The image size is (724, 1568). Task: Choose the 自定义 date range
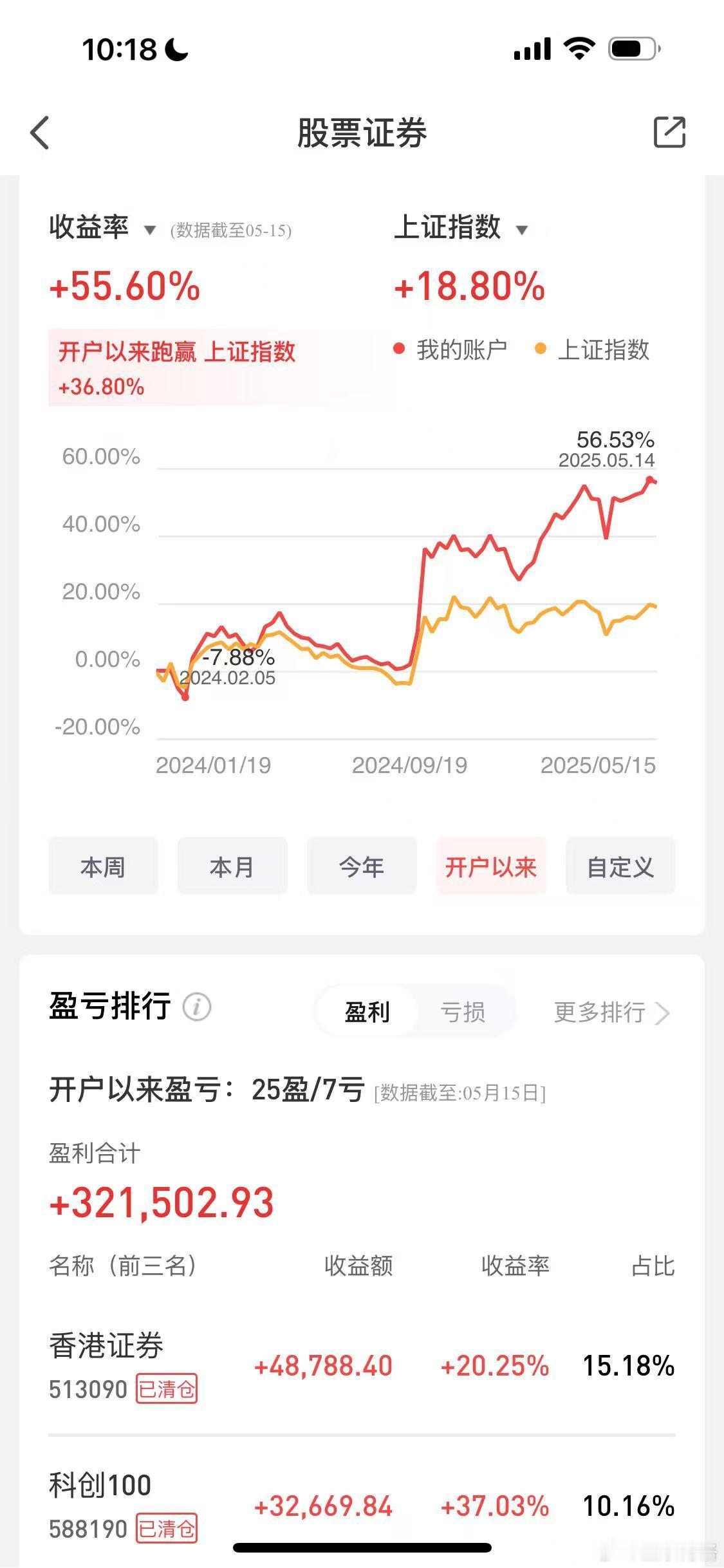pyautogui.click(x=620, y=866)
